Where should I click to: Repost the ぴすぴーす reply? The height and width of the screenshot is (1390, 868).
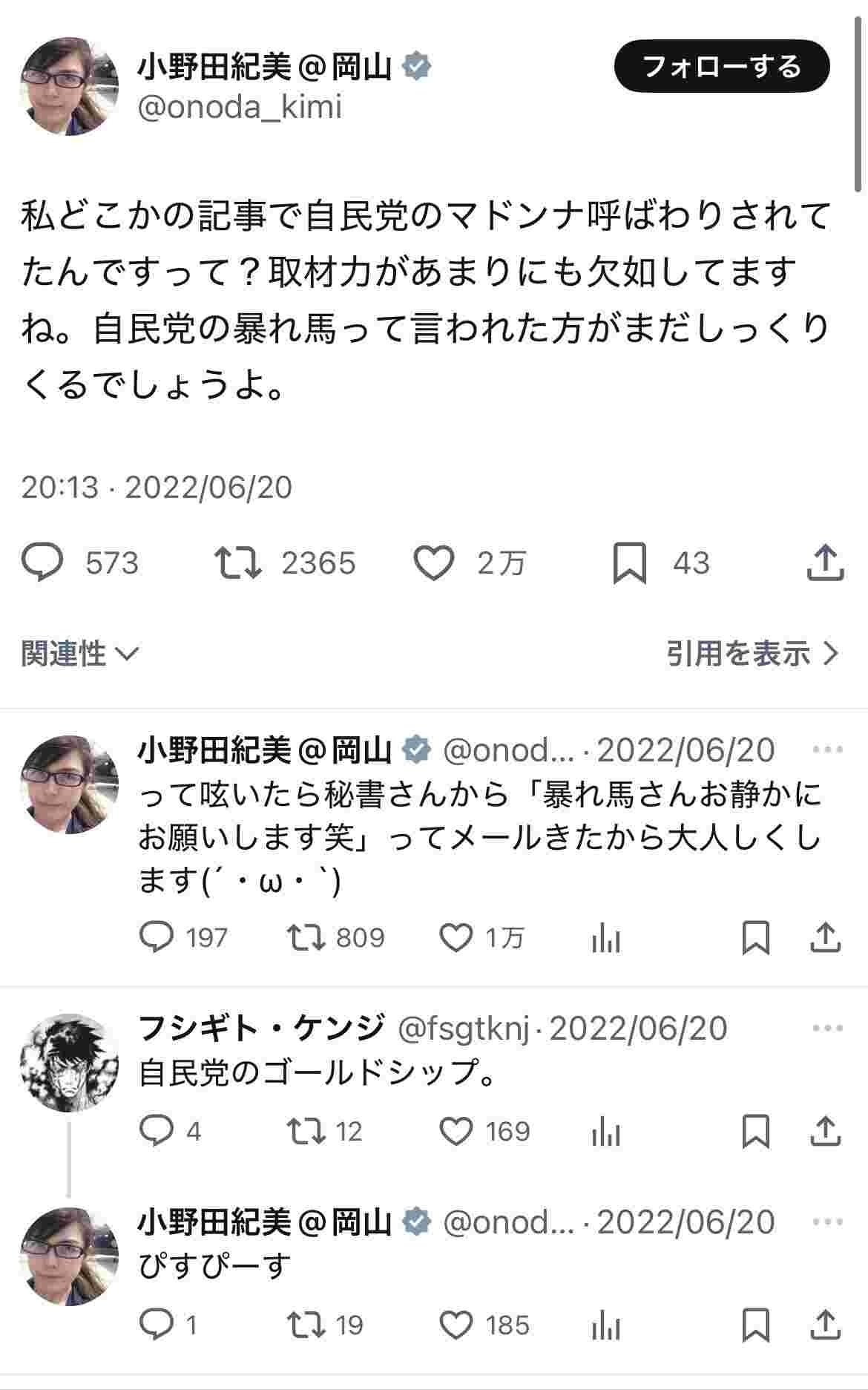click(x=306, y=1325)
